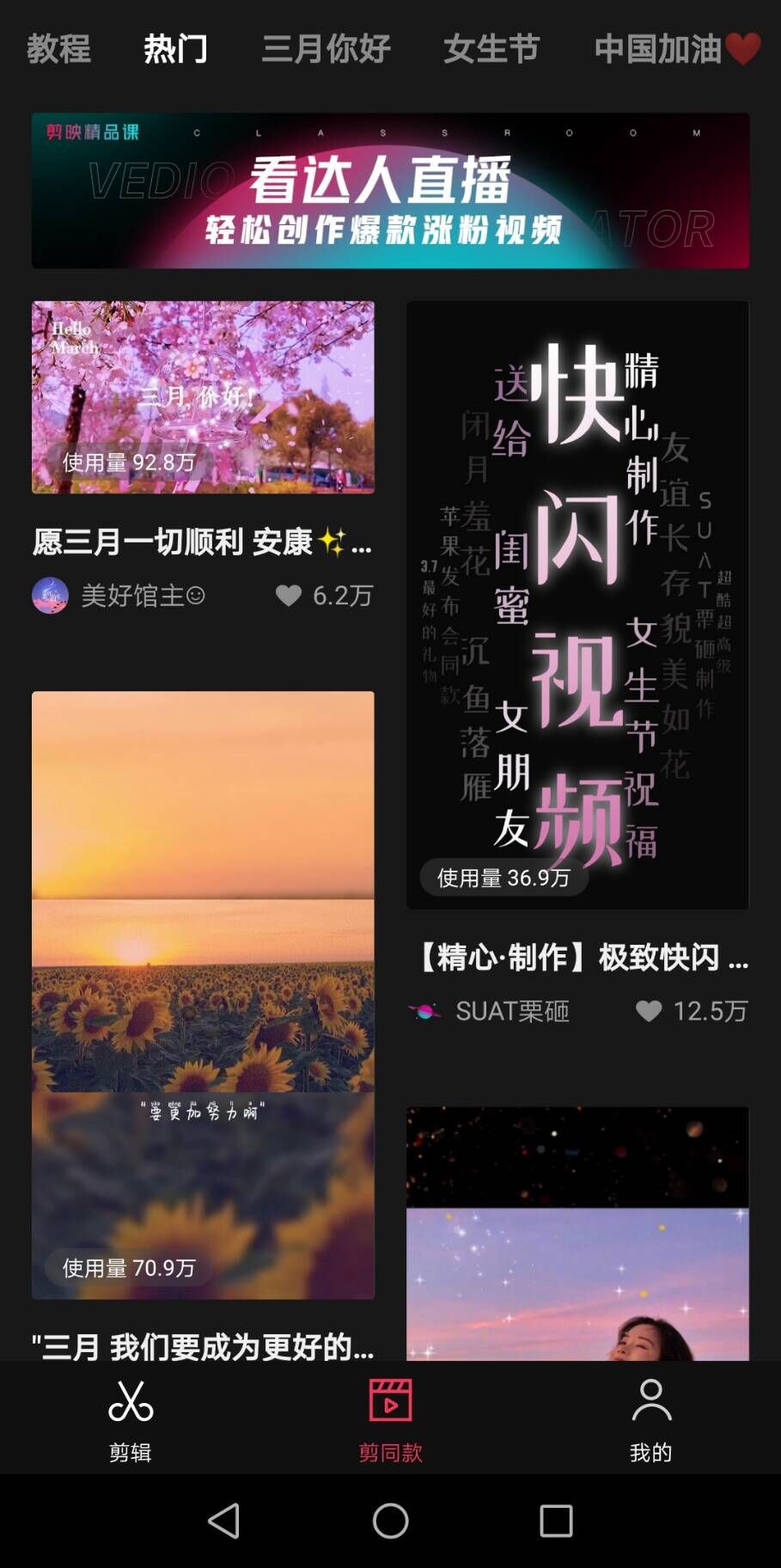The height and width of the screenshot is (1568, 781).
Task: Open the 女生节 tab
Action: point(491,49)
